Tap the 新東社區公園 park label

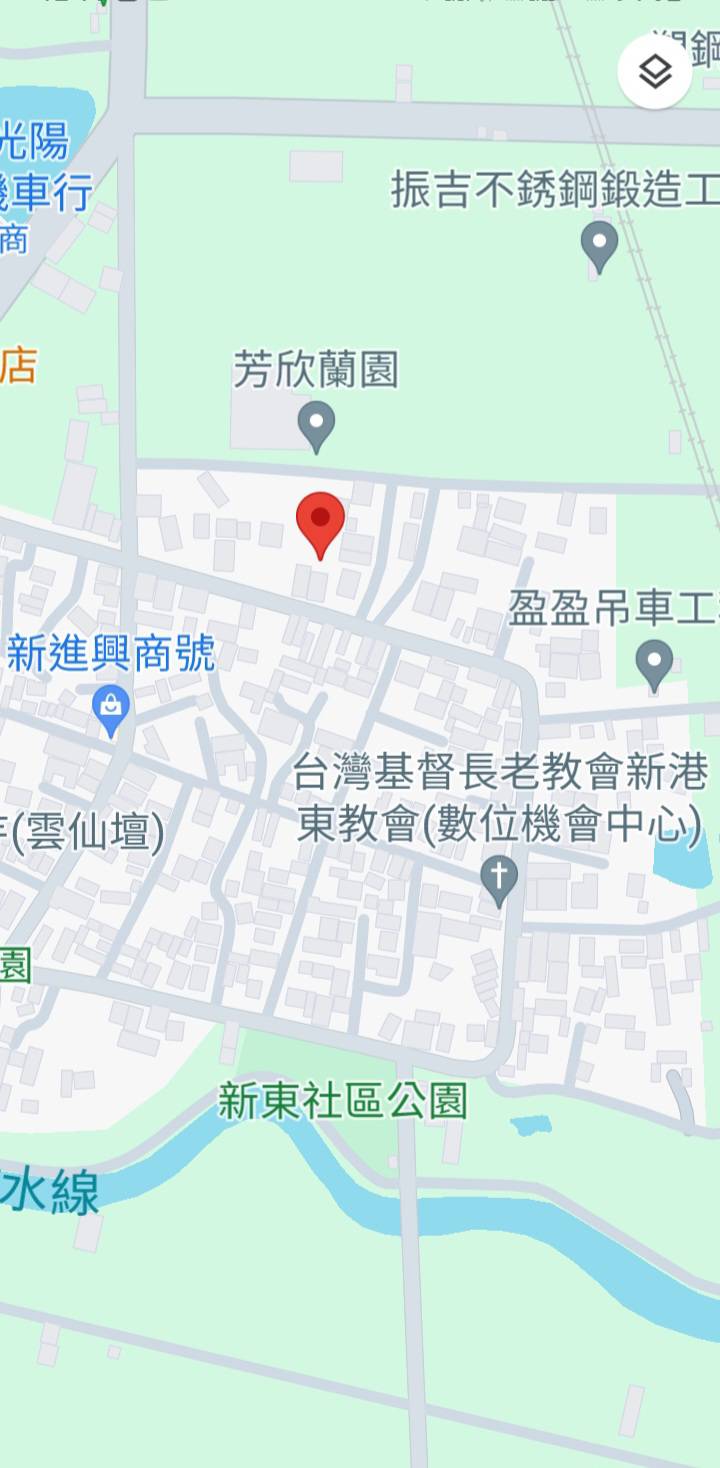[x=343, y=1102]
